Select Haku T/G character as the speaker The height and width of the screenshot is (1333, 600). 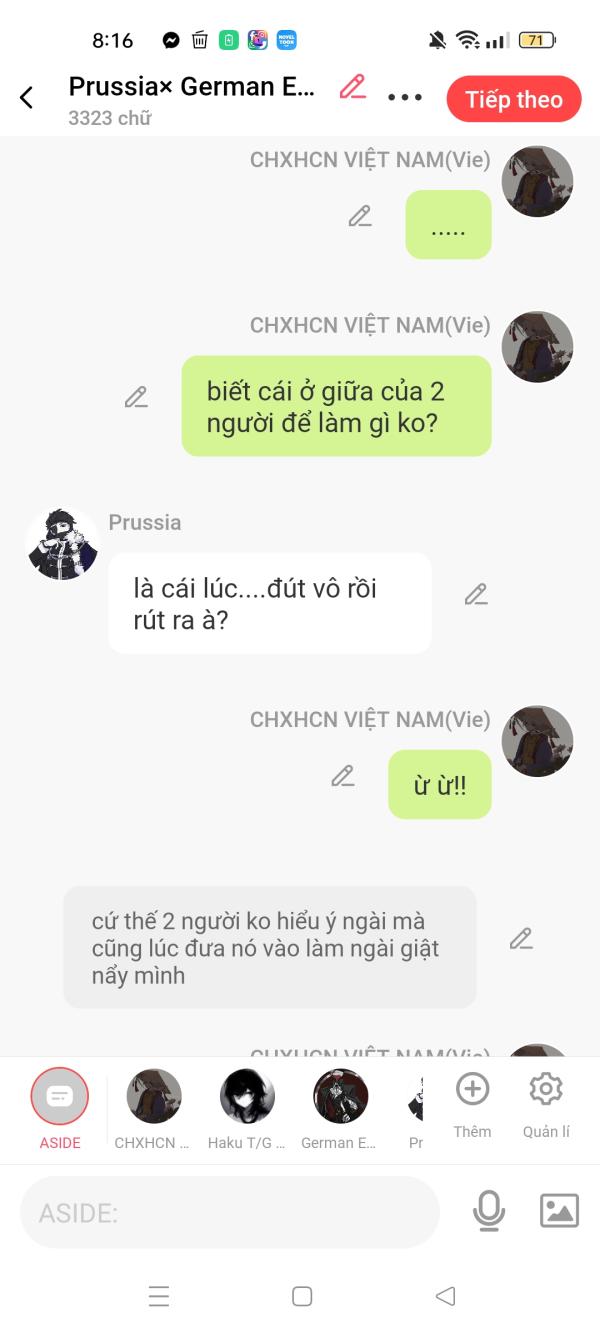(247, 1097)
